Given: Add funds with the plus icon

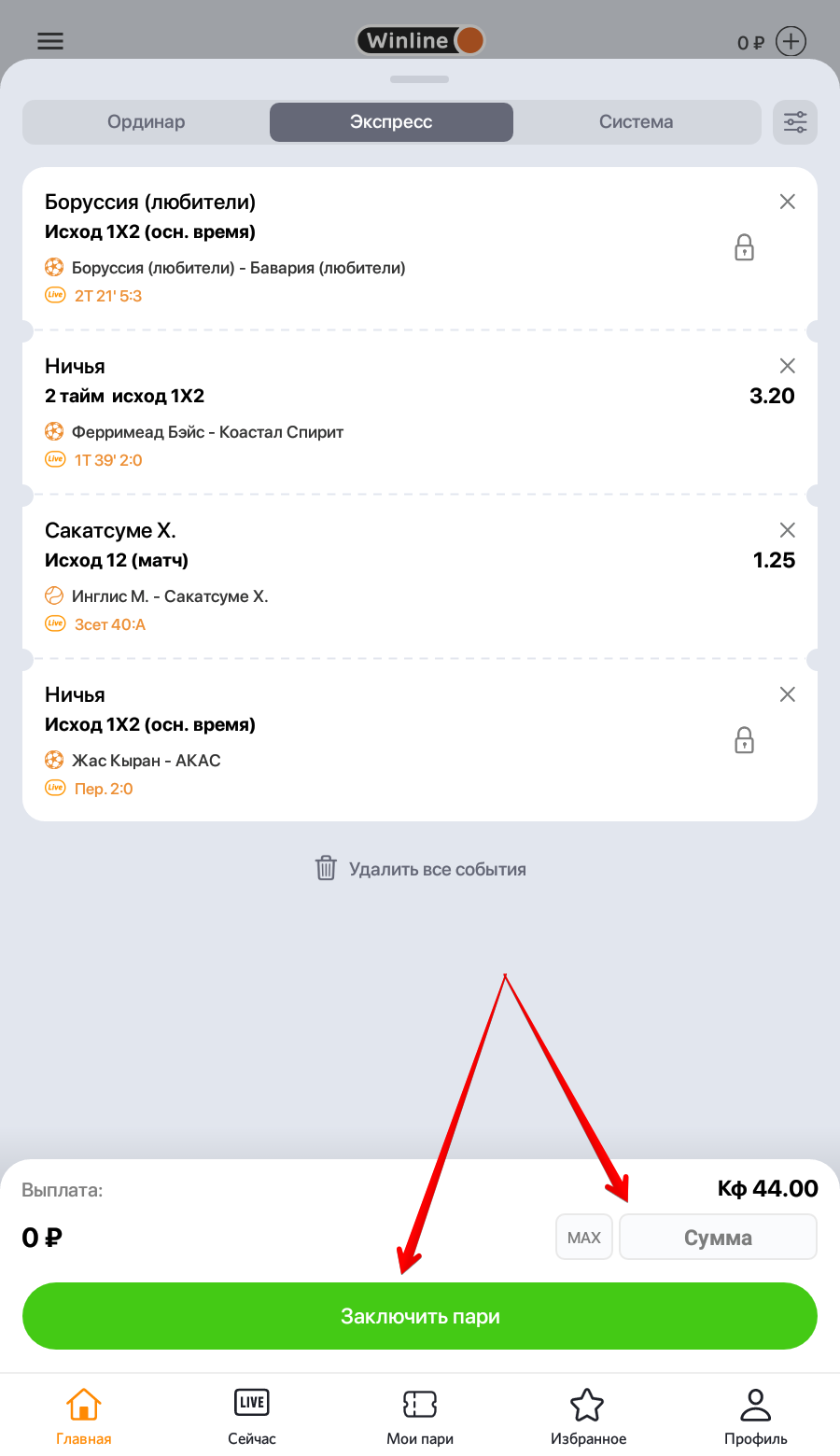Looking at the screenshot, I should pyautogui.click(x=791, y=41).
